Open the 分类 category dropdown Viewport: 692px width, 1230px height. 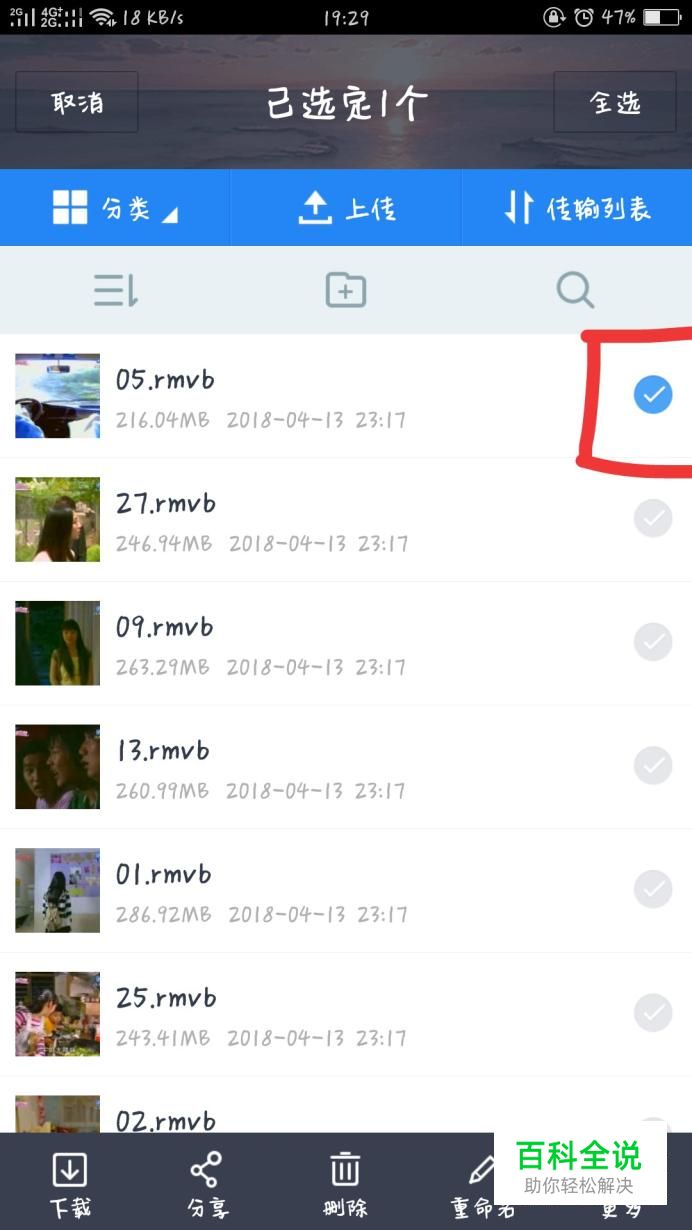pyautogui.click(x=114, y=208)
